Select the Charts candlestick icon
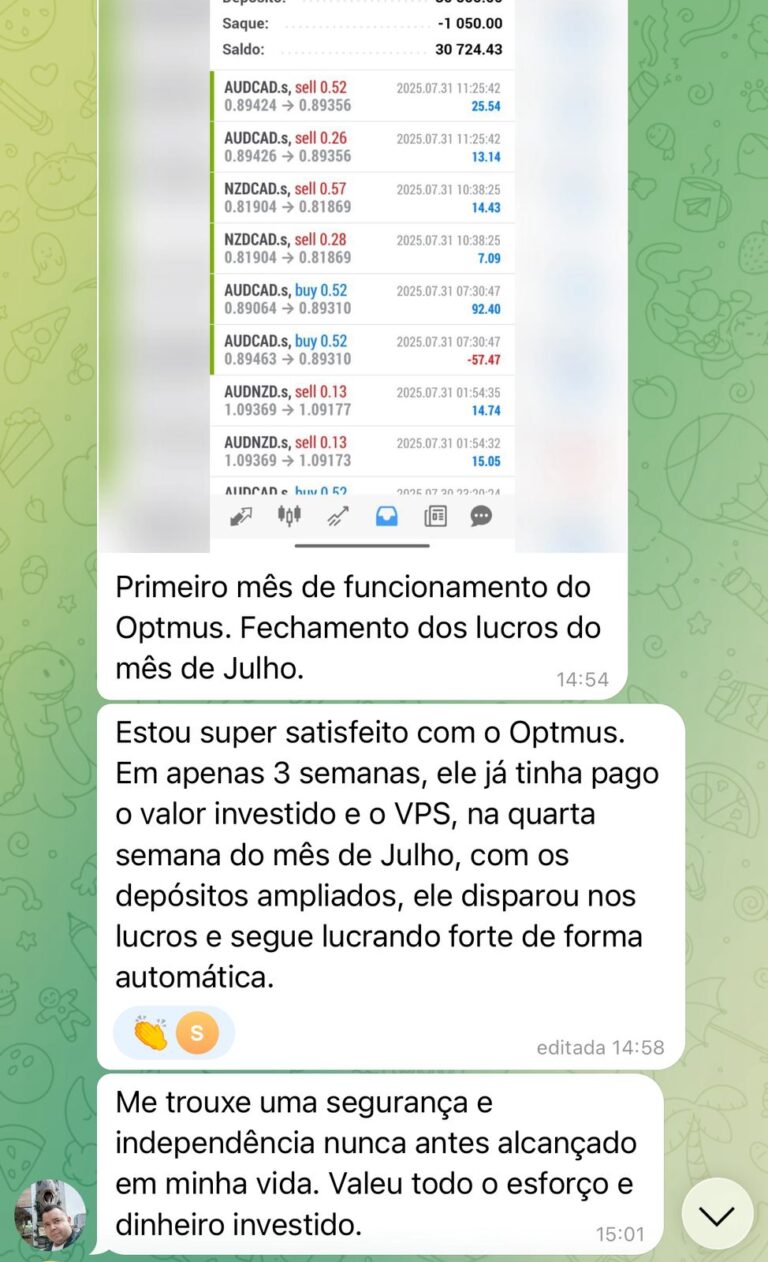Viewport: 768px width, 1262px height. click(288, 516)
